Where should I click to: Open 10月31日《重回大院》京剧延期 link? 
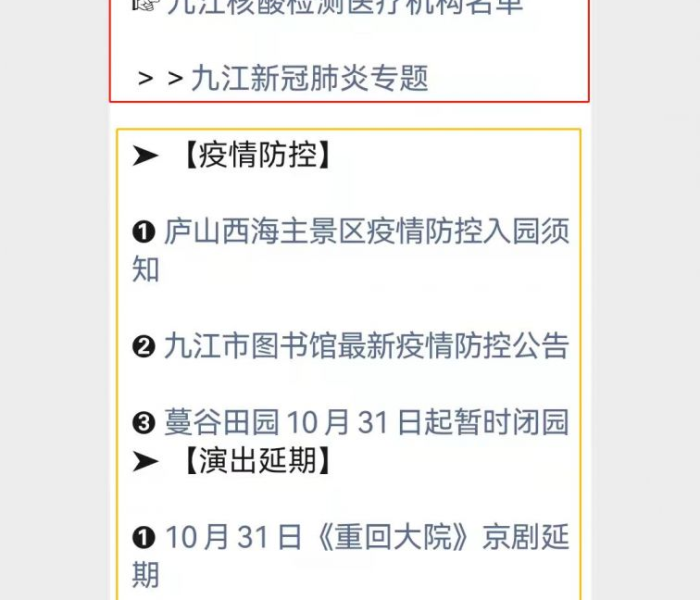click(x=366, y=538)
